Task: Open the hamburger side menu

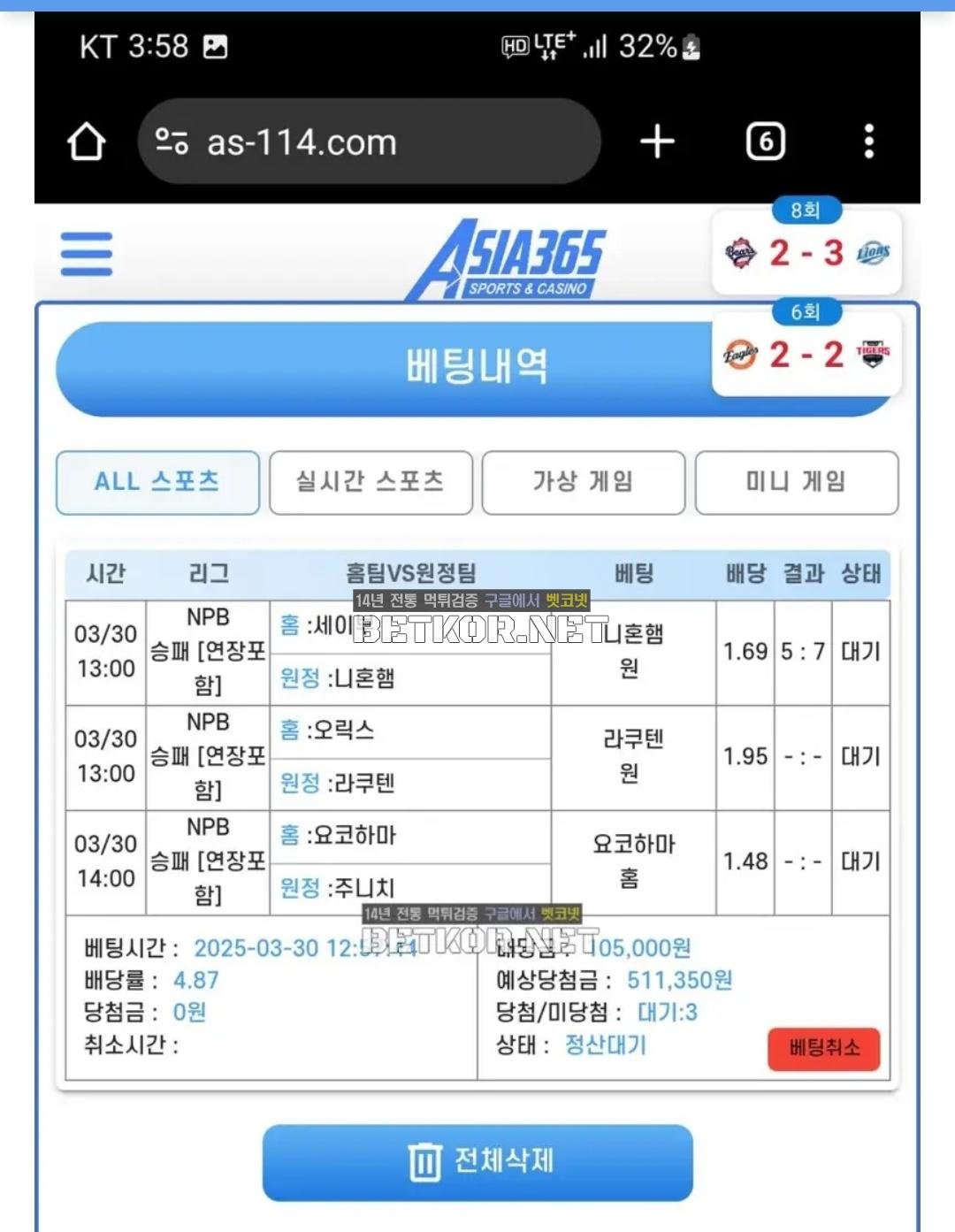Action: tap(87, 254)
